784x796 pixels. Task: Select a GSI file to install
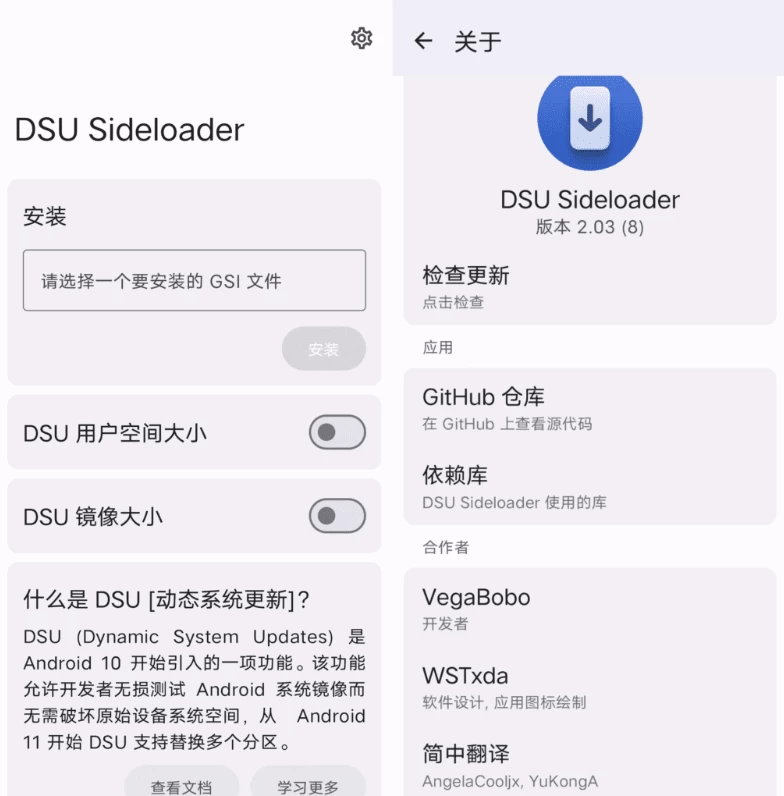pyautogui.click(x=194, y=281)
